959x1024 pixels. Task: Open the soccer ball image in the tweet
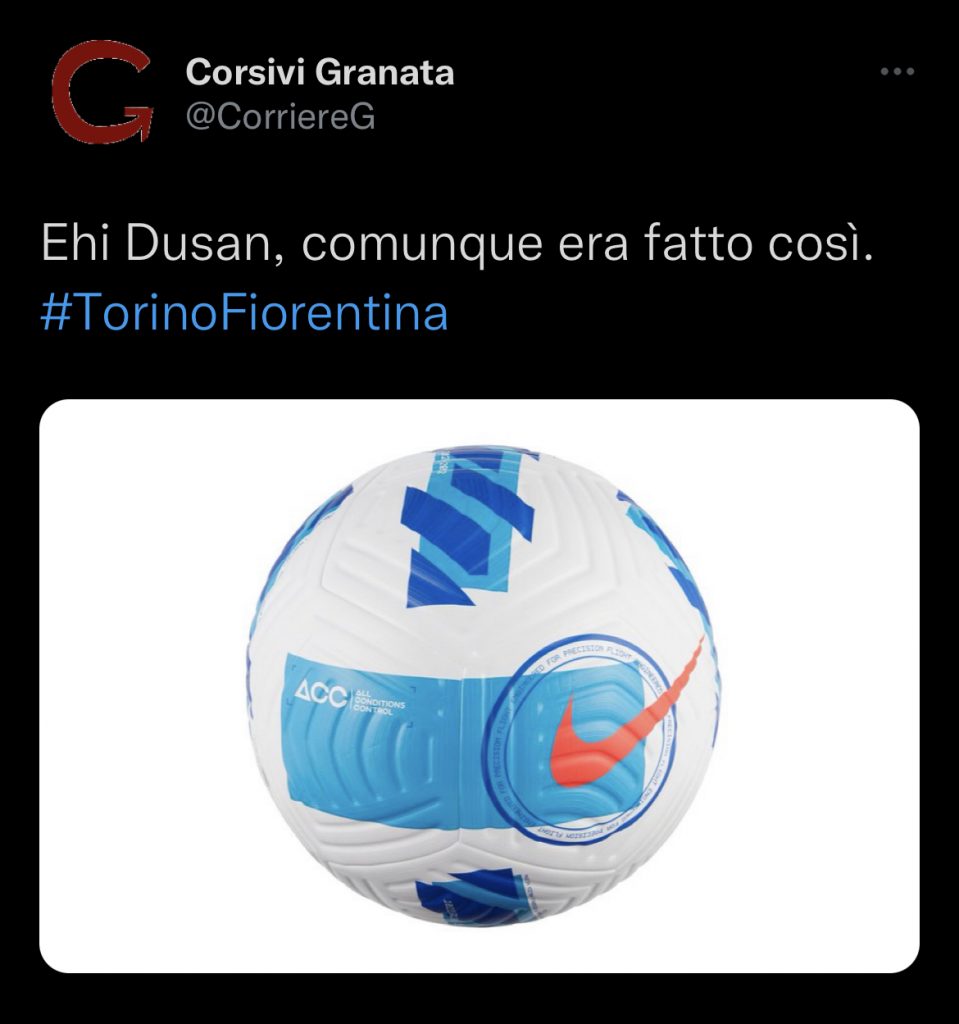point(479,686)
